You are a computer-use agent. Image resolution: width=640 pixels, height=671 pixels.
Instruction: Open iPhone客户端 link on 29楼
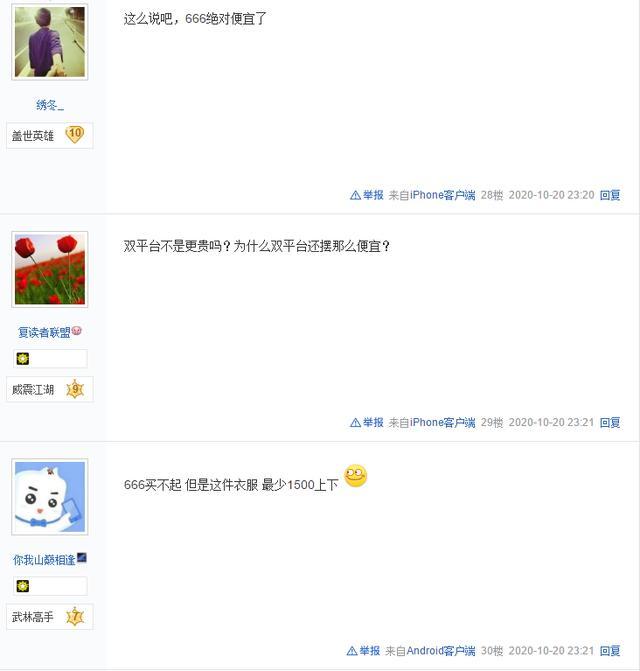click(x=443, y=423)
